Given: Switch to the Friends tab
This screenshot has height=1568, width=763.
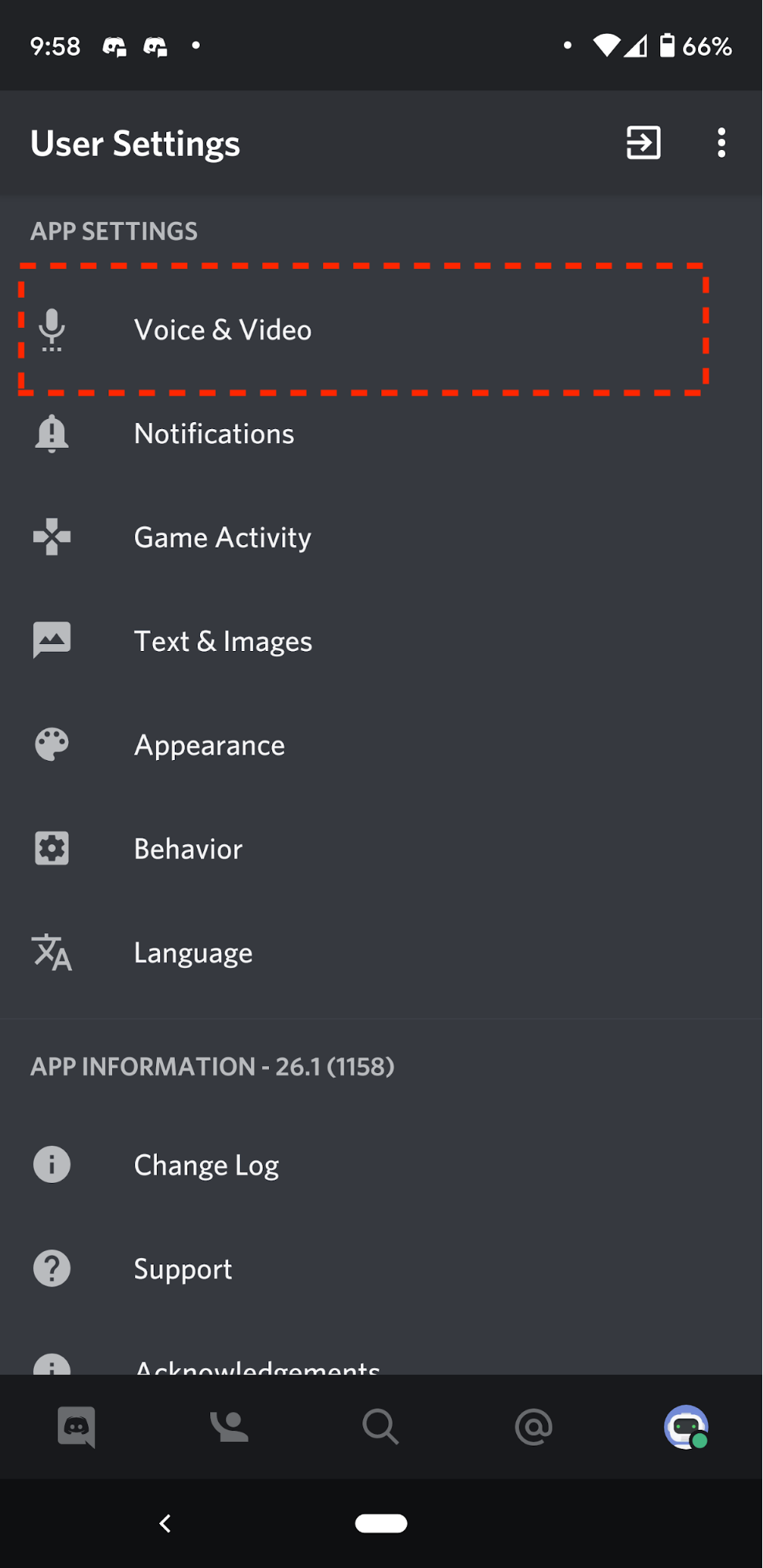Looking at the screenshot, I should tap(229, 1427).
